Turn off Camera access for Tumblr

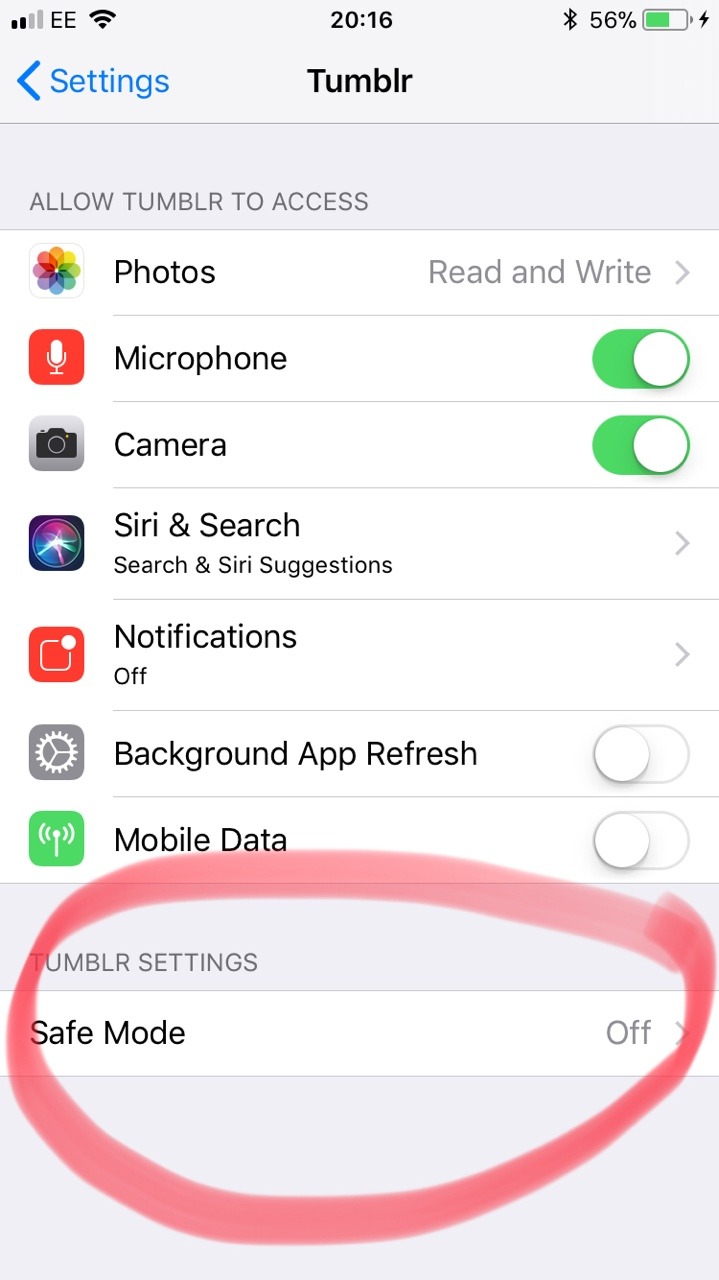click(x=640, y=445)
